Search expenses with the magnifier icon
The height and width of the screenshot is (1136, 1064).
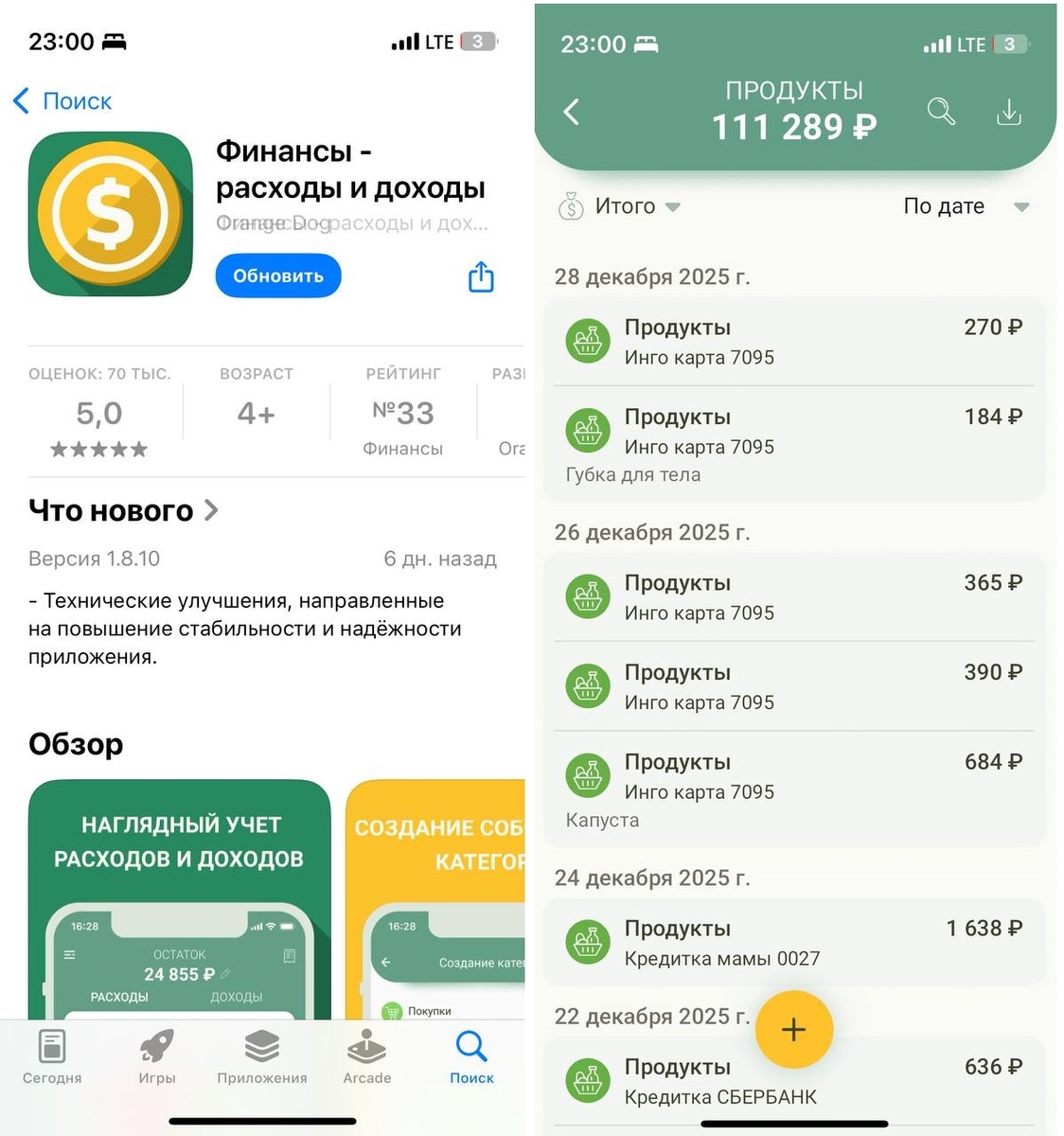tap(941, 112)
